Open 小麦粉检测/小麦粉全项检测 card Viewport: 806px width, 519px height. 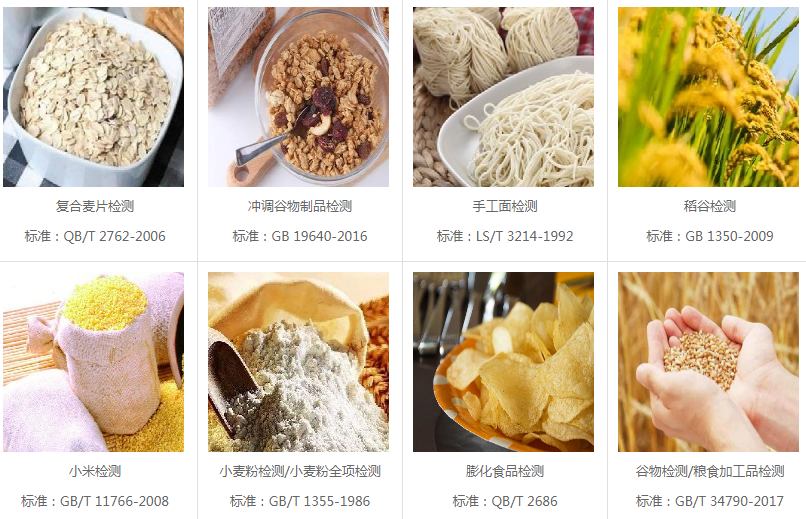coord(300,471)
